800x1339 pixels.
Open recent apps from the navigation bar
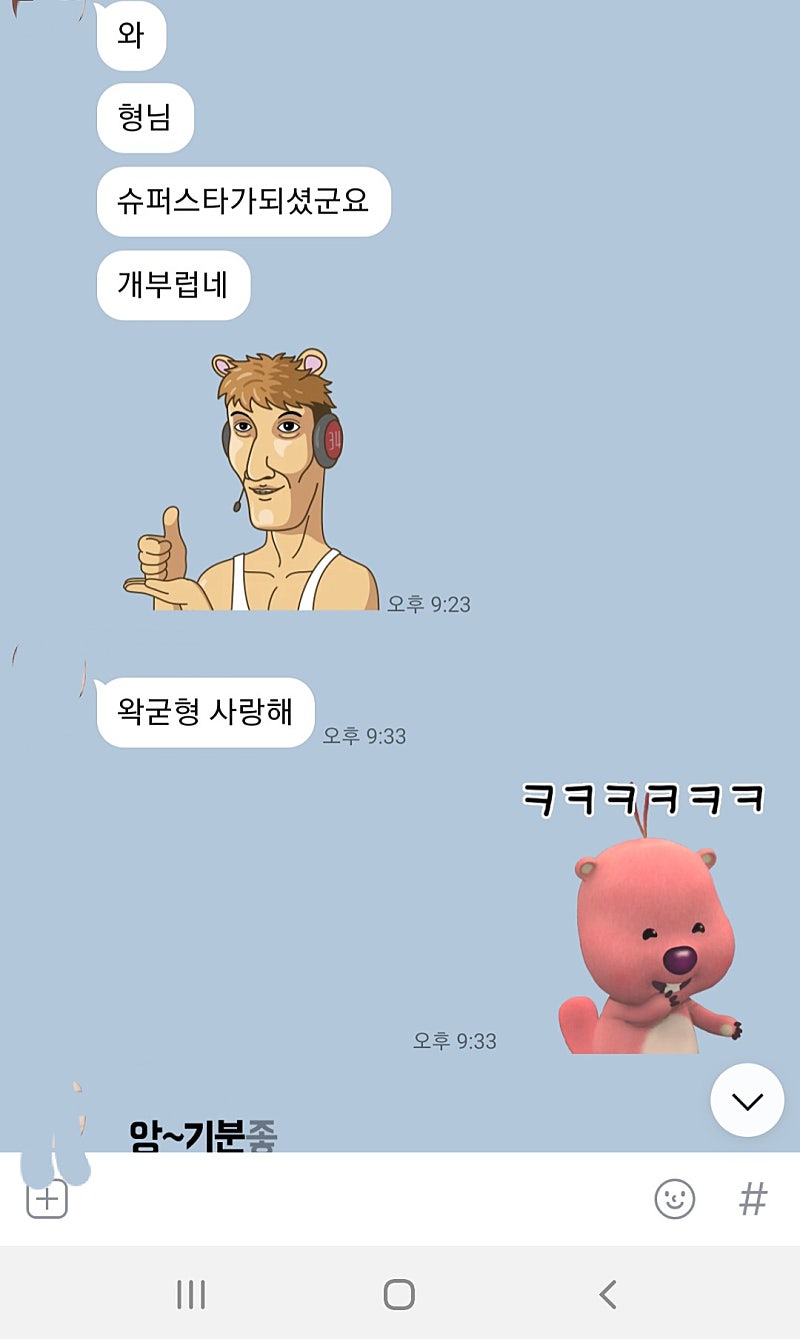point(191,1294)
